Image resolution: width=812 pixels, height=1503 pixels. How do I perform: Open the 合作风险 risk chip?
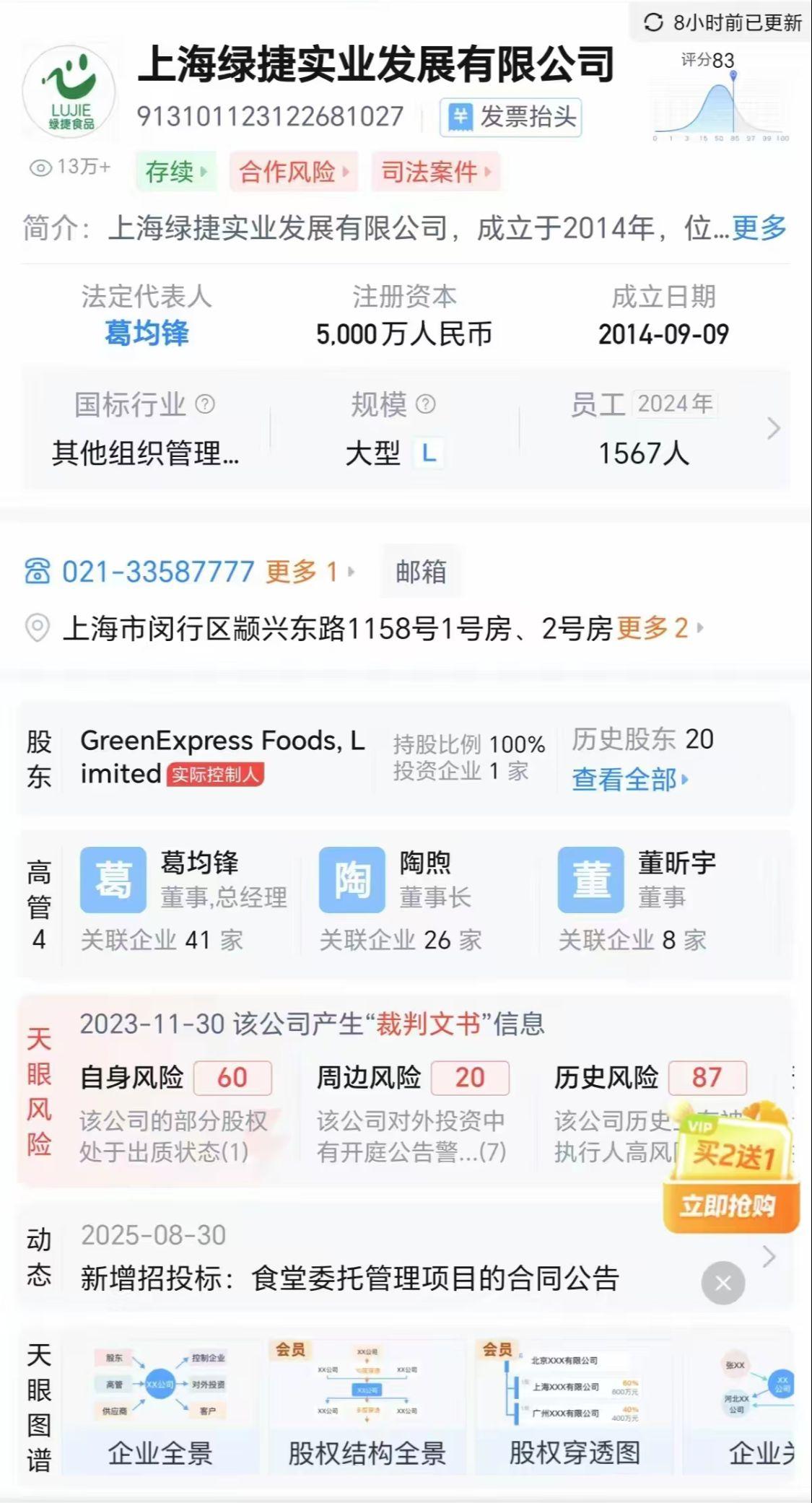pos(293,172)
